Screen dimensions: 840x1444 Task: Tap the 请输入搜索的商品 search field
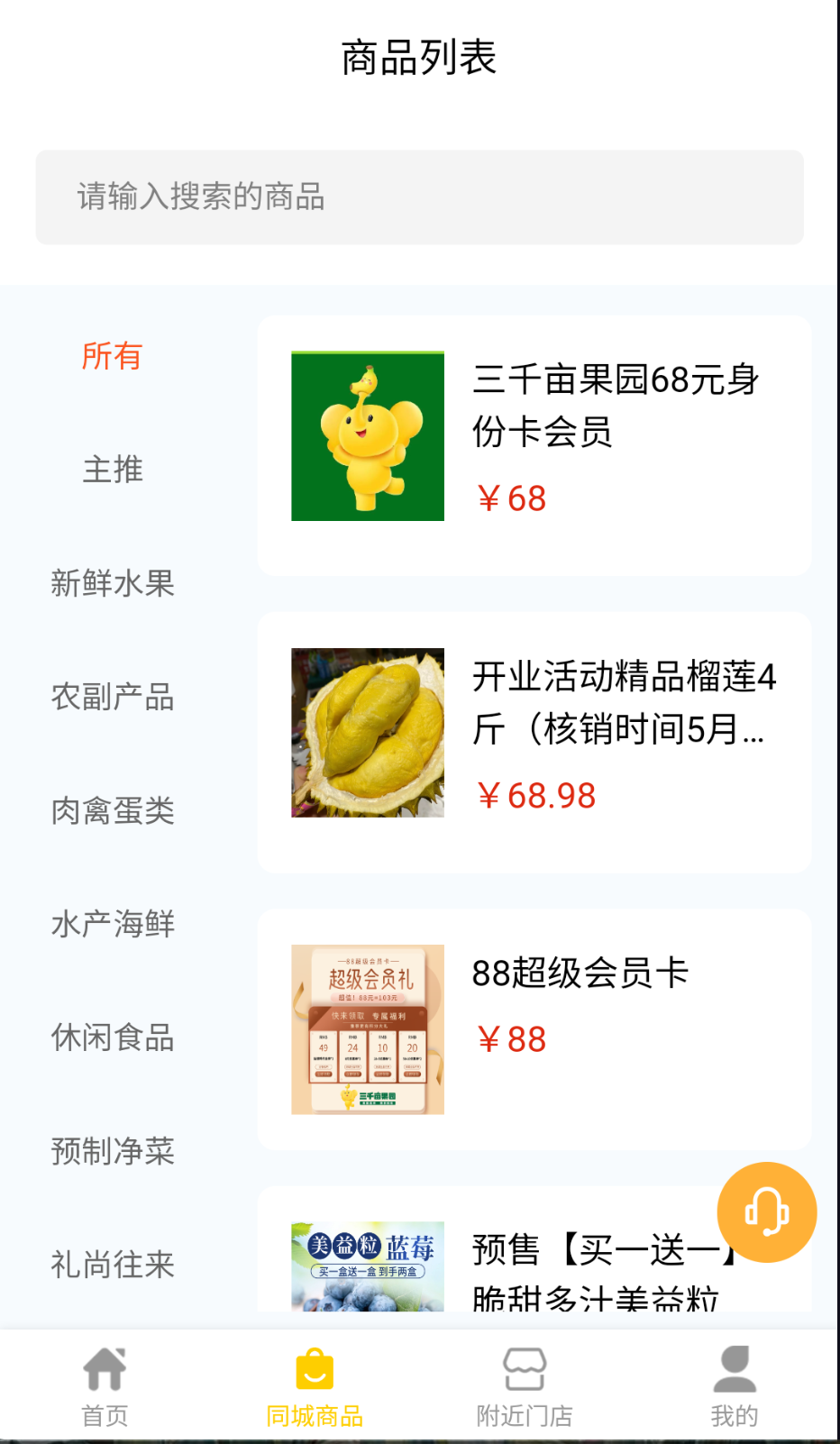pos(420,196)
